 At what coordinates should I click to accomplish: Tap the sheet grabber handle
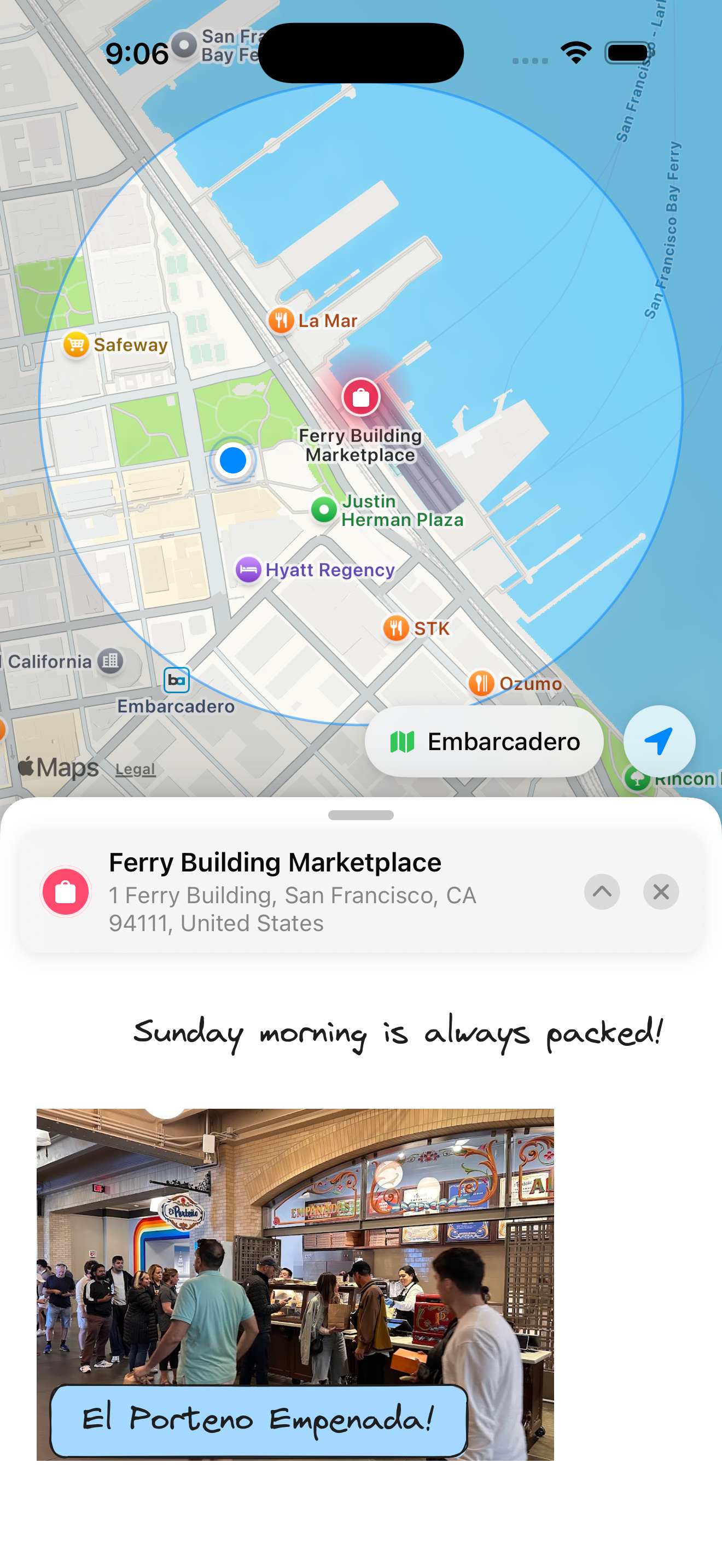[361, 815]
